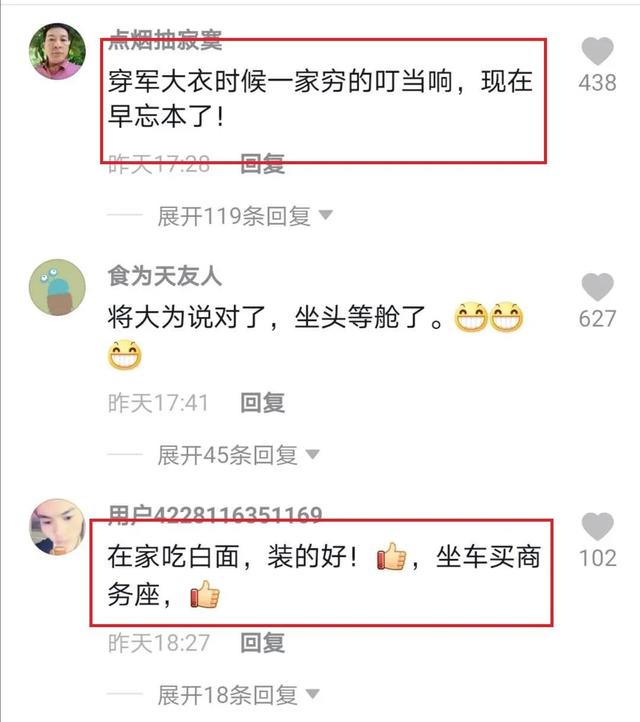
Task: Open the avatar of 点烟抽寂寞
Action: click(x=57, y=52)
